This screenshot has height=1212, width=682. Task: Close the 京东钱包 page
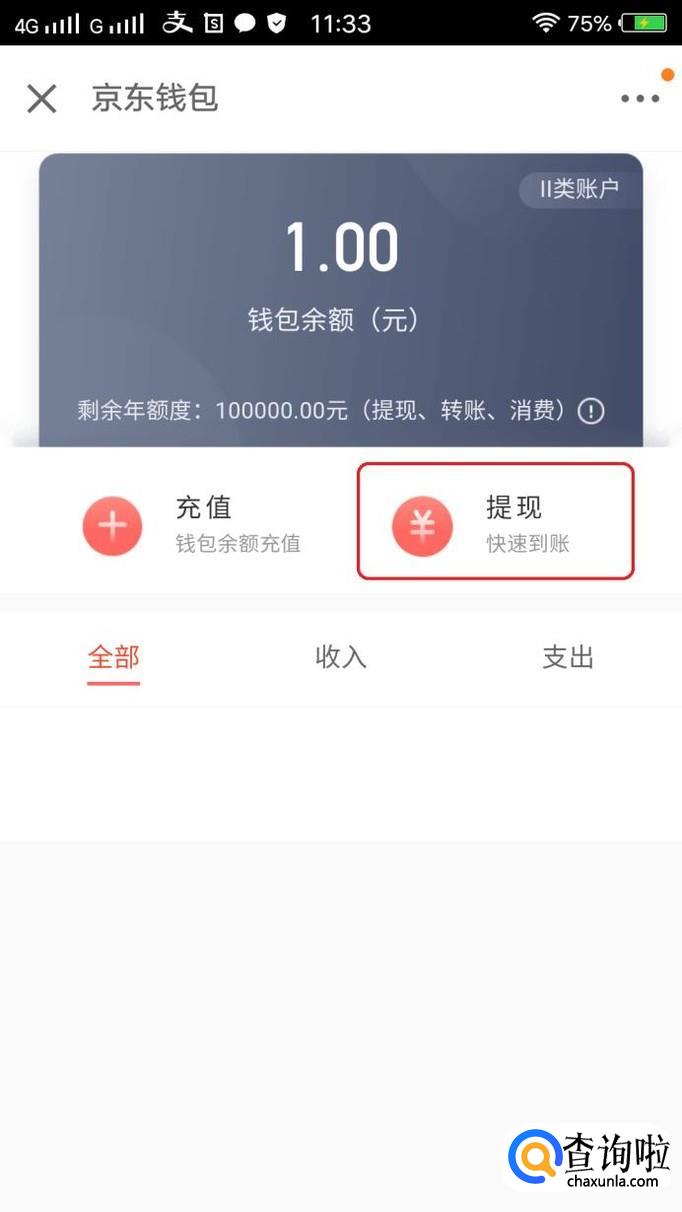tap(42, 98)
